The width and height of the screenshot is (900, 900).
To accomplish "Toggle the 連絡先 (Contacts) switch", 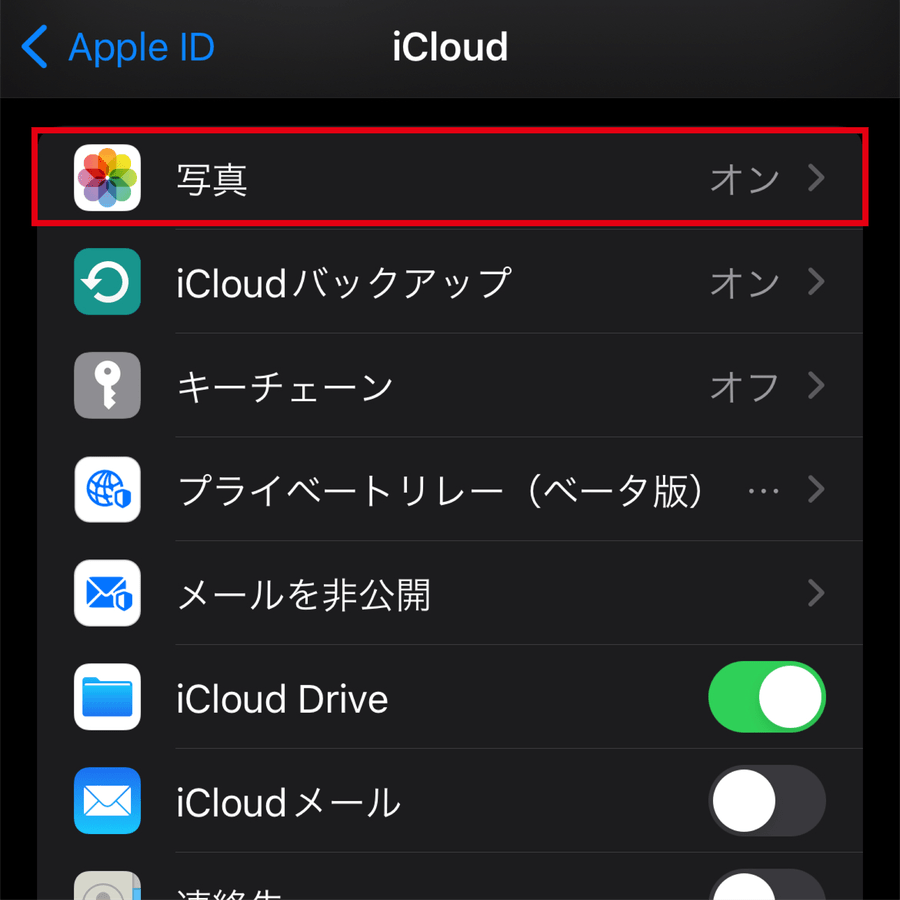I will pyautogui.click(x=766, y=886).
